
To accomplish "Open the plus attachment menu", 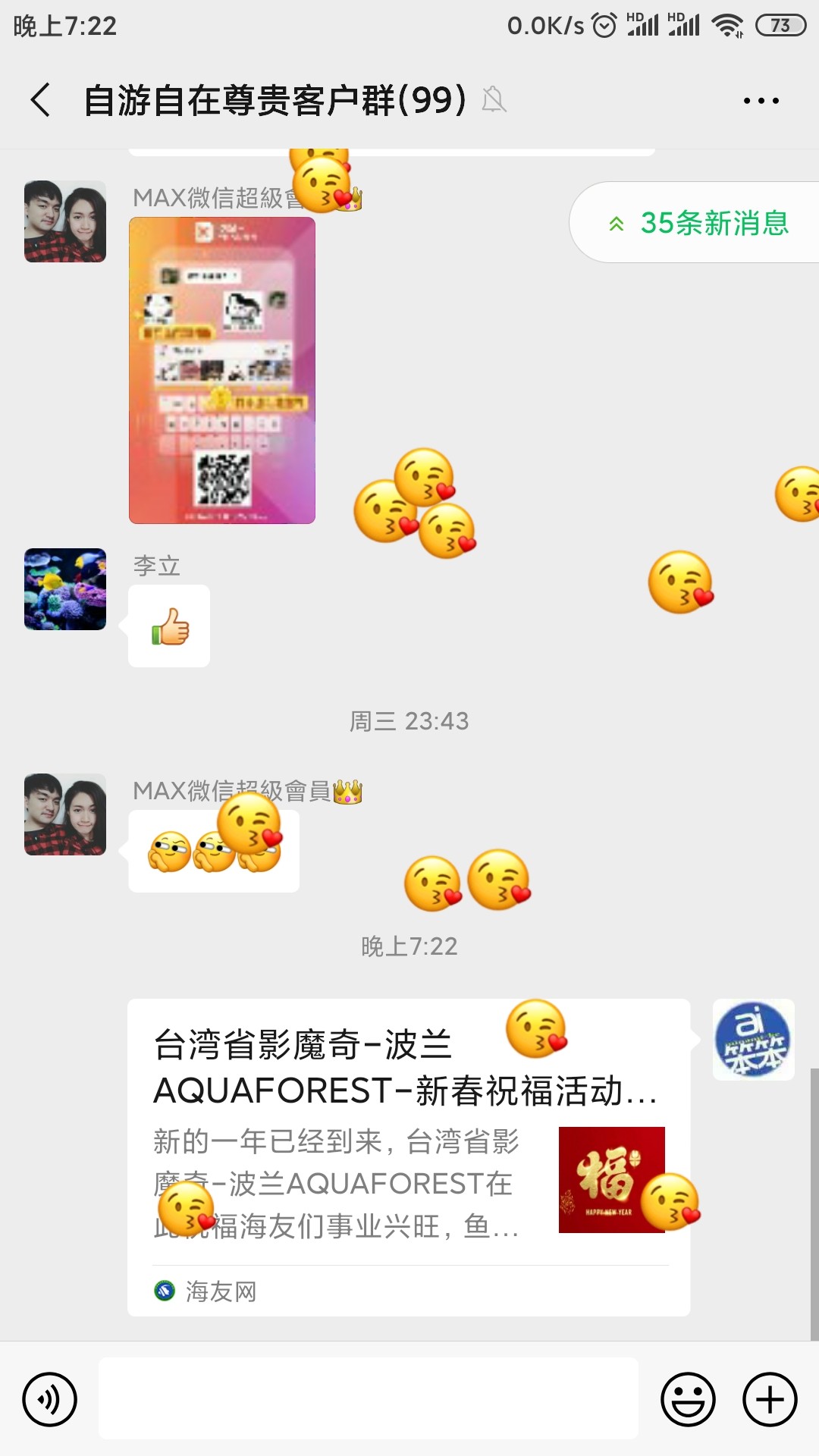I will [x=770, y=1399].
